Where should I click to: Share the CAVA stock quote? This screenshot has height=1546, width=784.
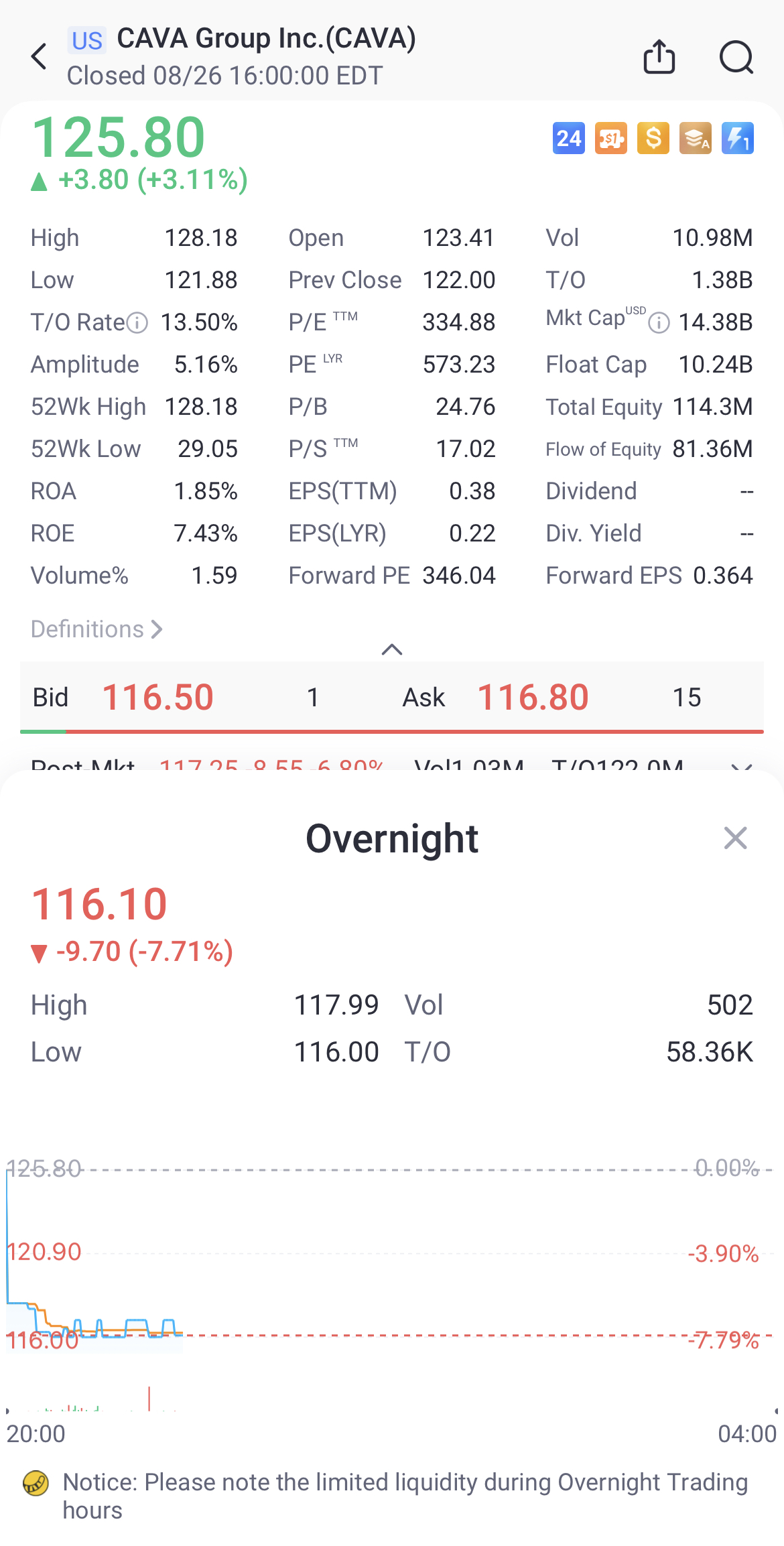click(659, 57)
